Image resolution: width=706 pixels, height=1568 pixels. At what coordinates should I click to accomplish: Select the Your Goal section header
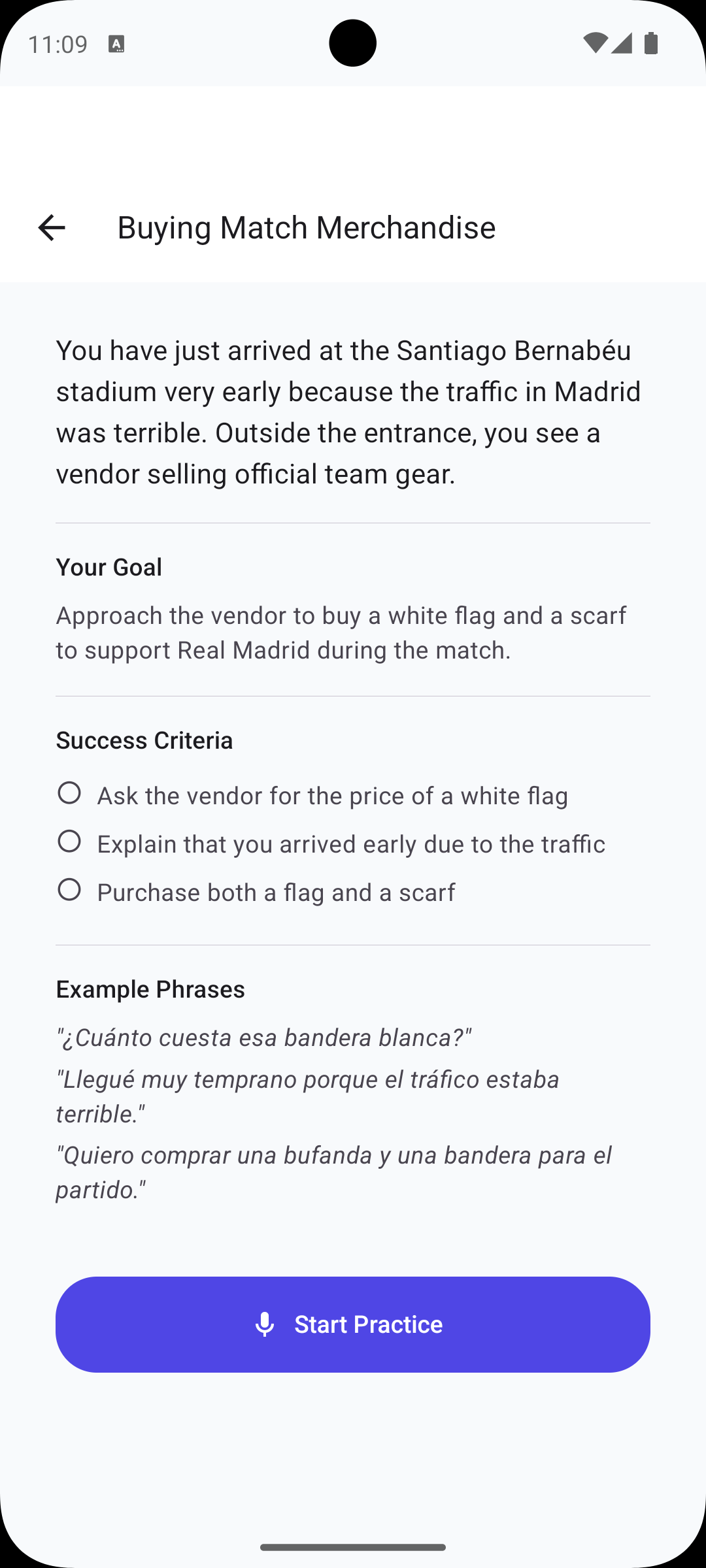pyautogui.click(x=109, y=567)
